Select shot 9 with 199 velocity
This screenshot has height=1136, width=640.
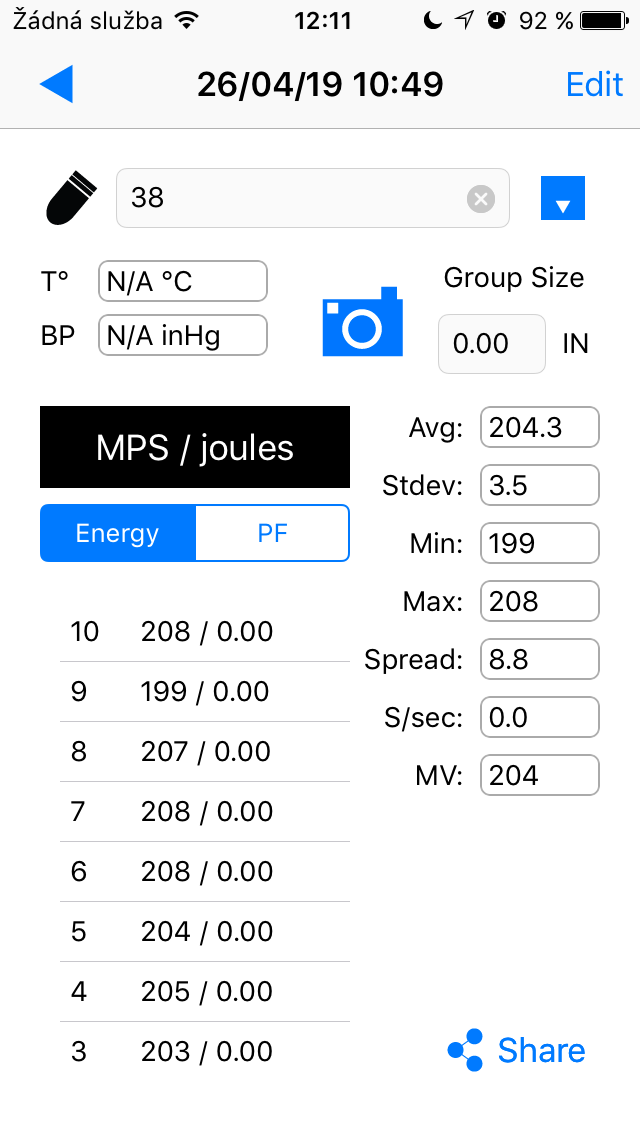(x=205, y=692)
